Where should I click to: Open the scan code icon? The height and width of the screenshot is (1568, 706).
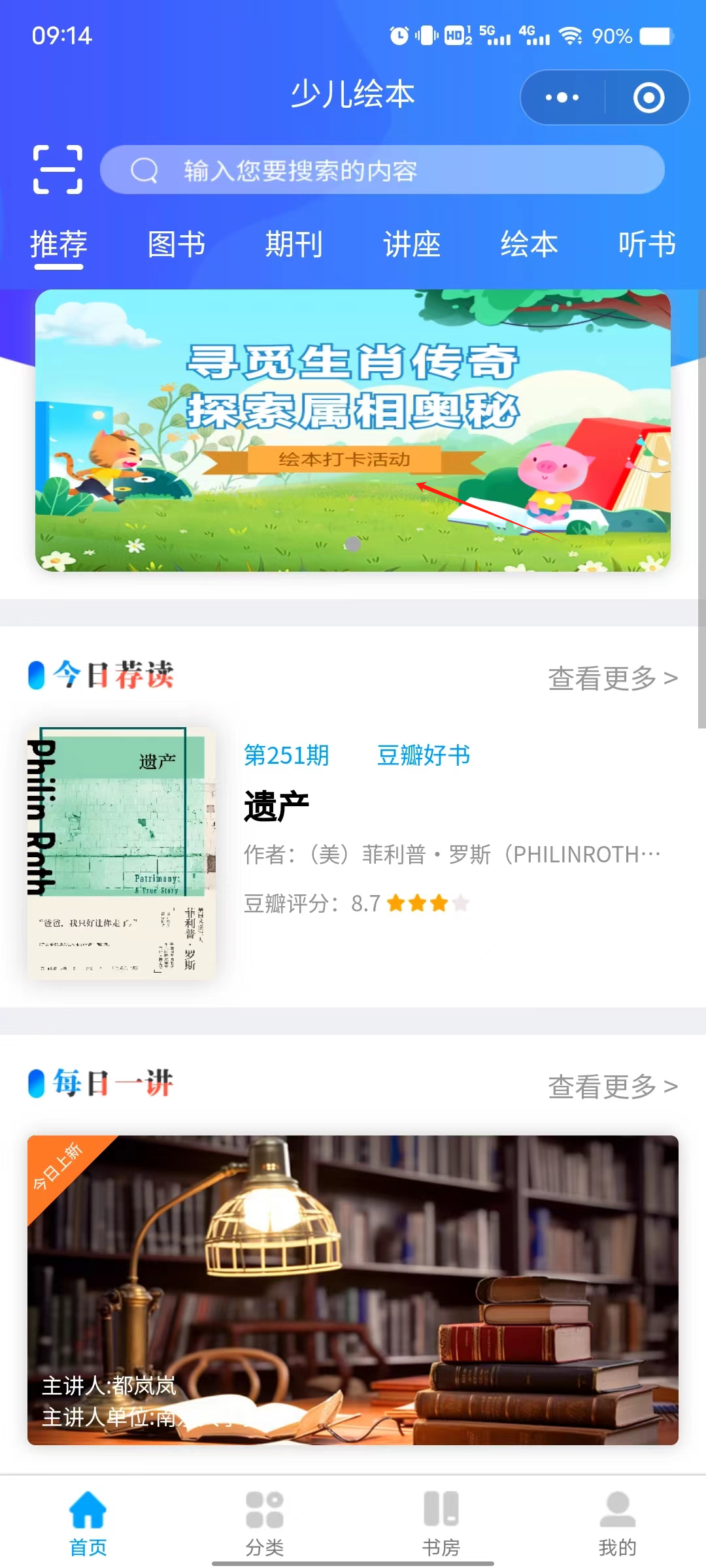pyautogui.click(x=58, y=170)
